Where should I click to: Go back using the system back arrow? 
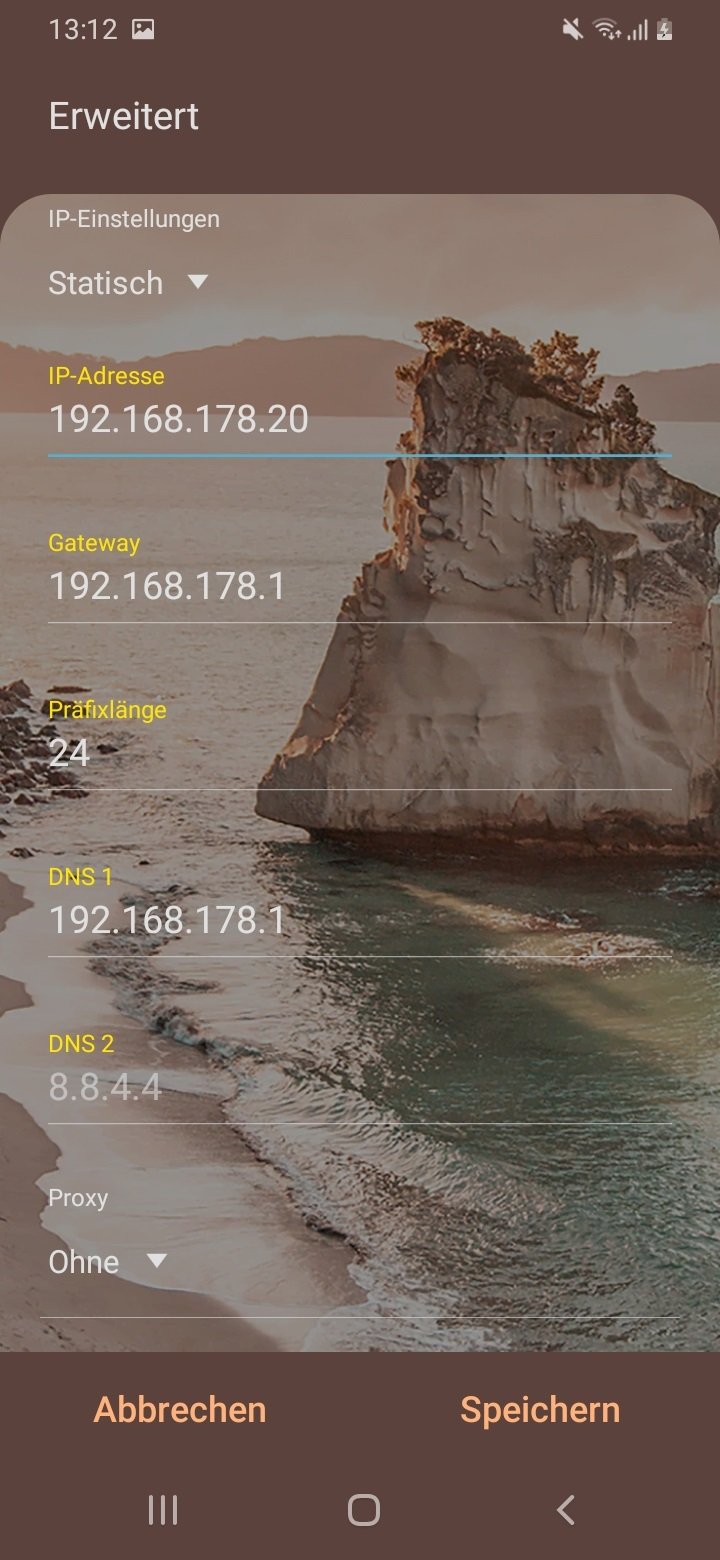[x=566, y=1510]
